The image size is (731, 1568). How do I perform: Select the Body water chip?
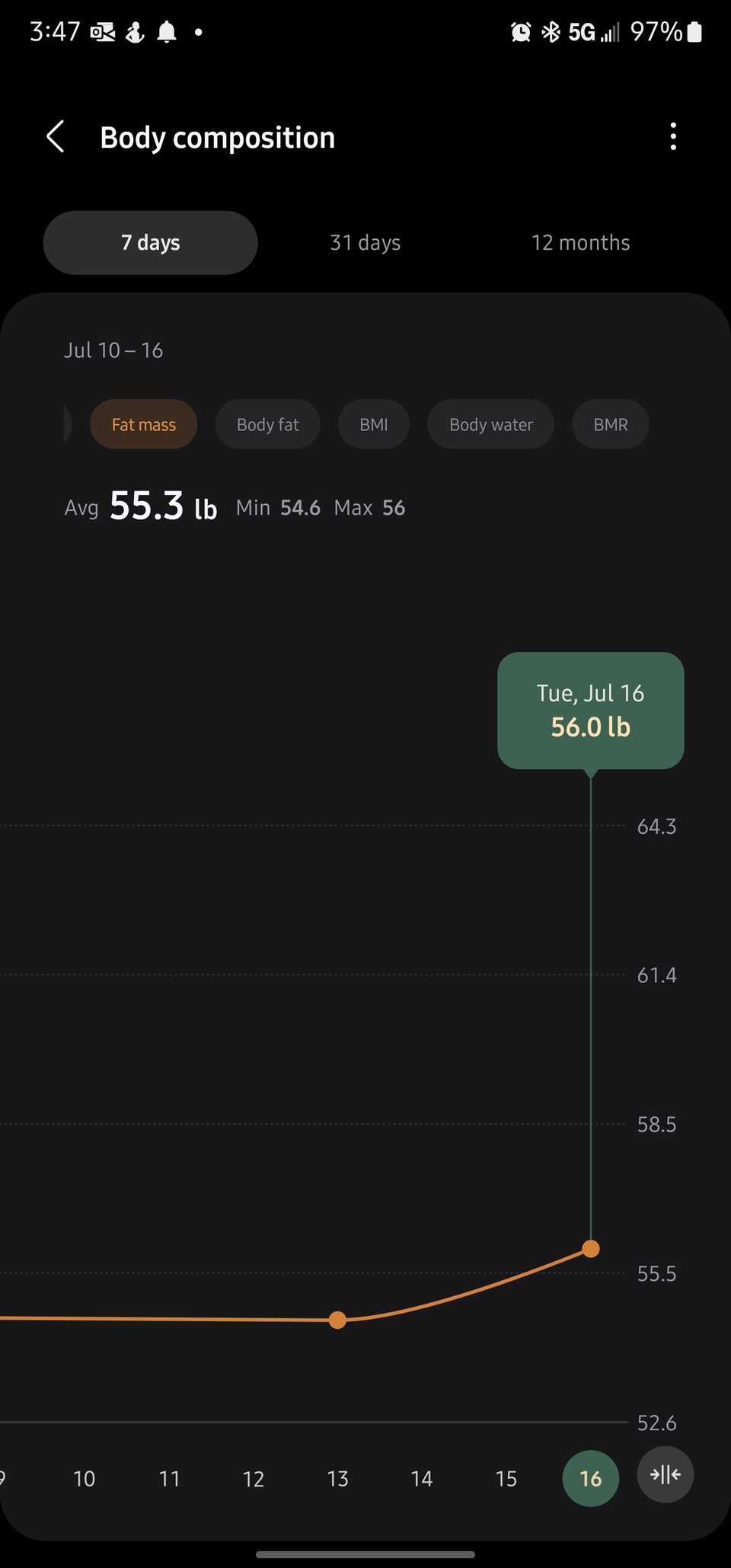(490, 424)
